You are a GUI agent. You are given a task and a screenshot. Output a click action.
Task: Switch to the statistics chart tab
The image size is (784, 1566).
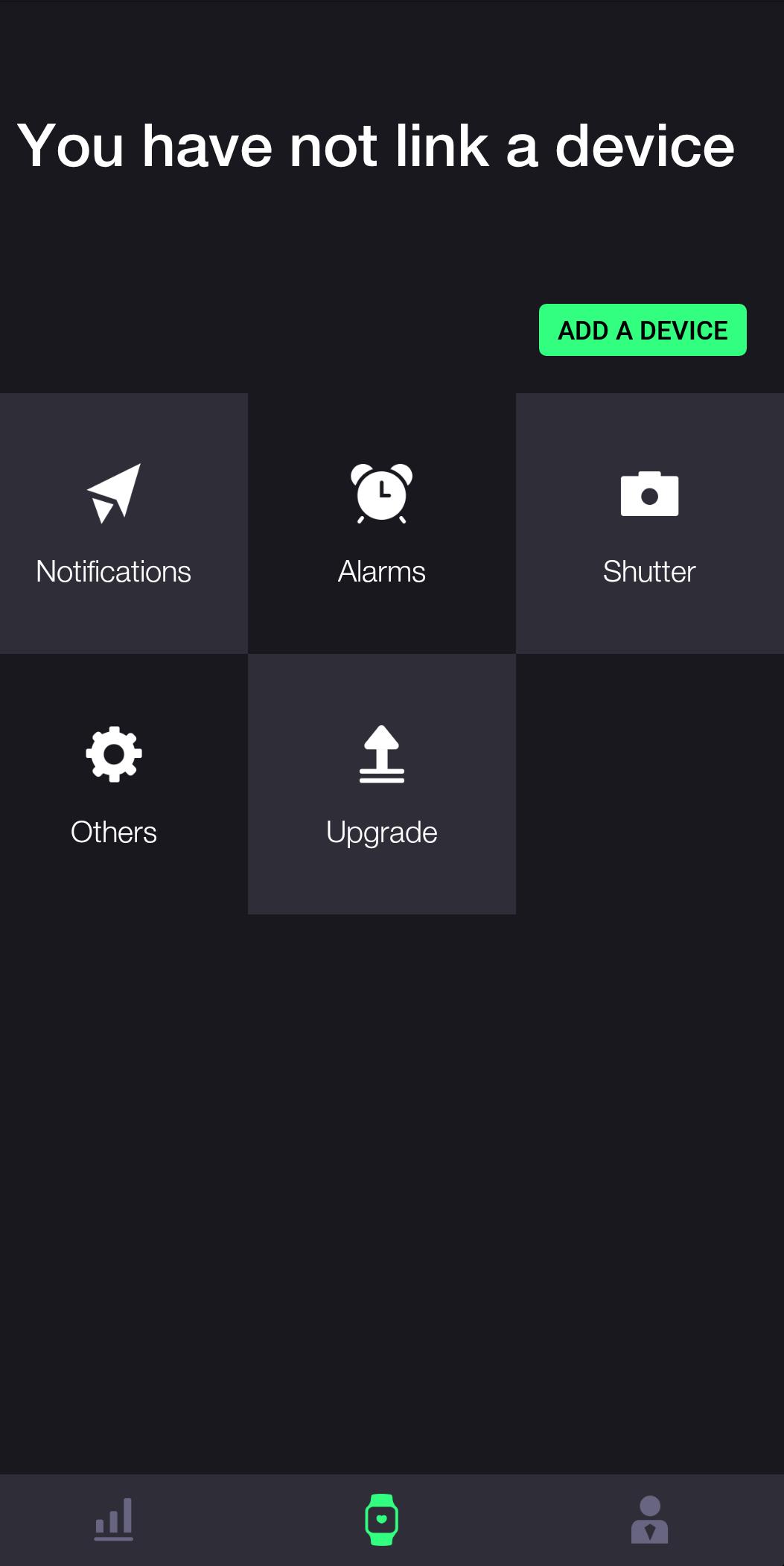[114, 1520]
